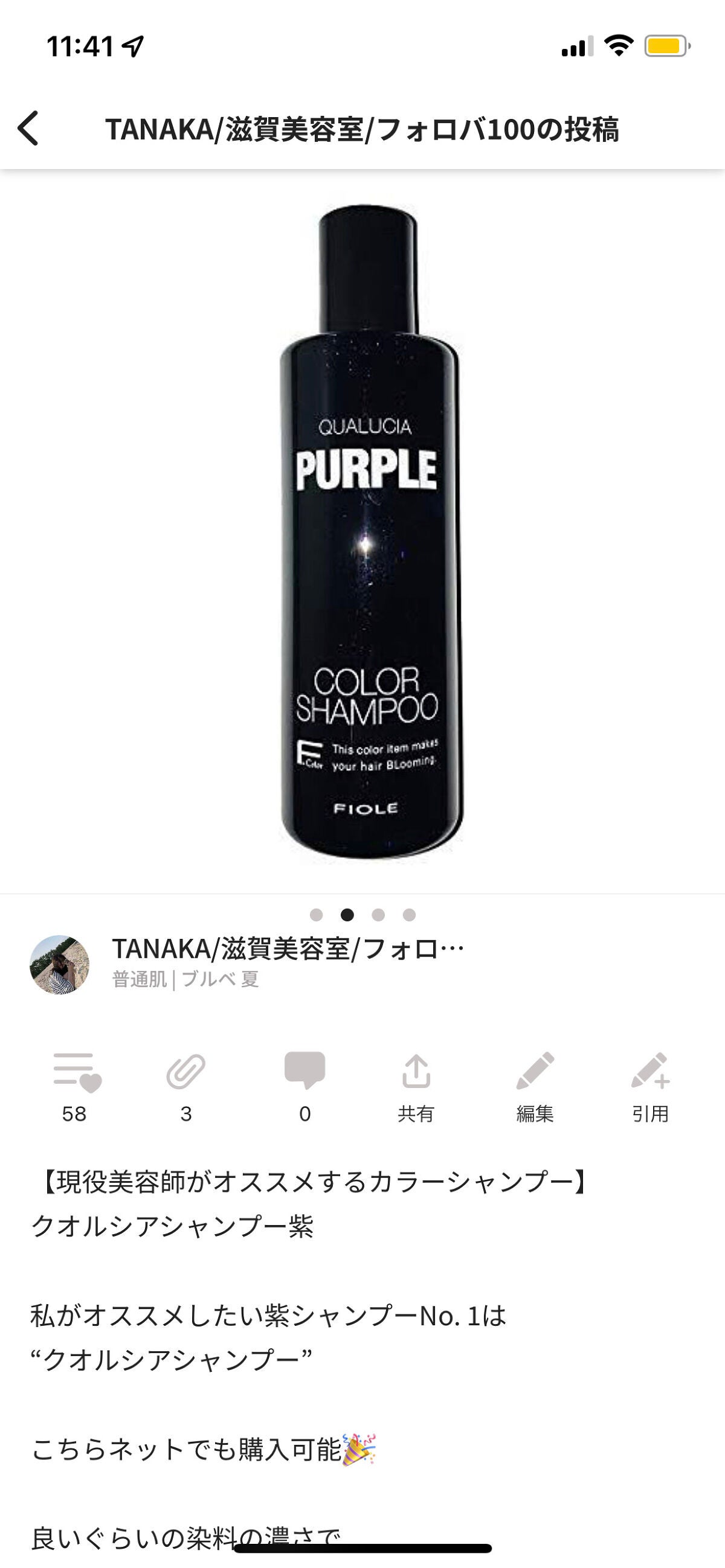The height and width of the screenshot is (1568, 725).
Task: Jump to the fourth image dot
Action: point(410,915)
